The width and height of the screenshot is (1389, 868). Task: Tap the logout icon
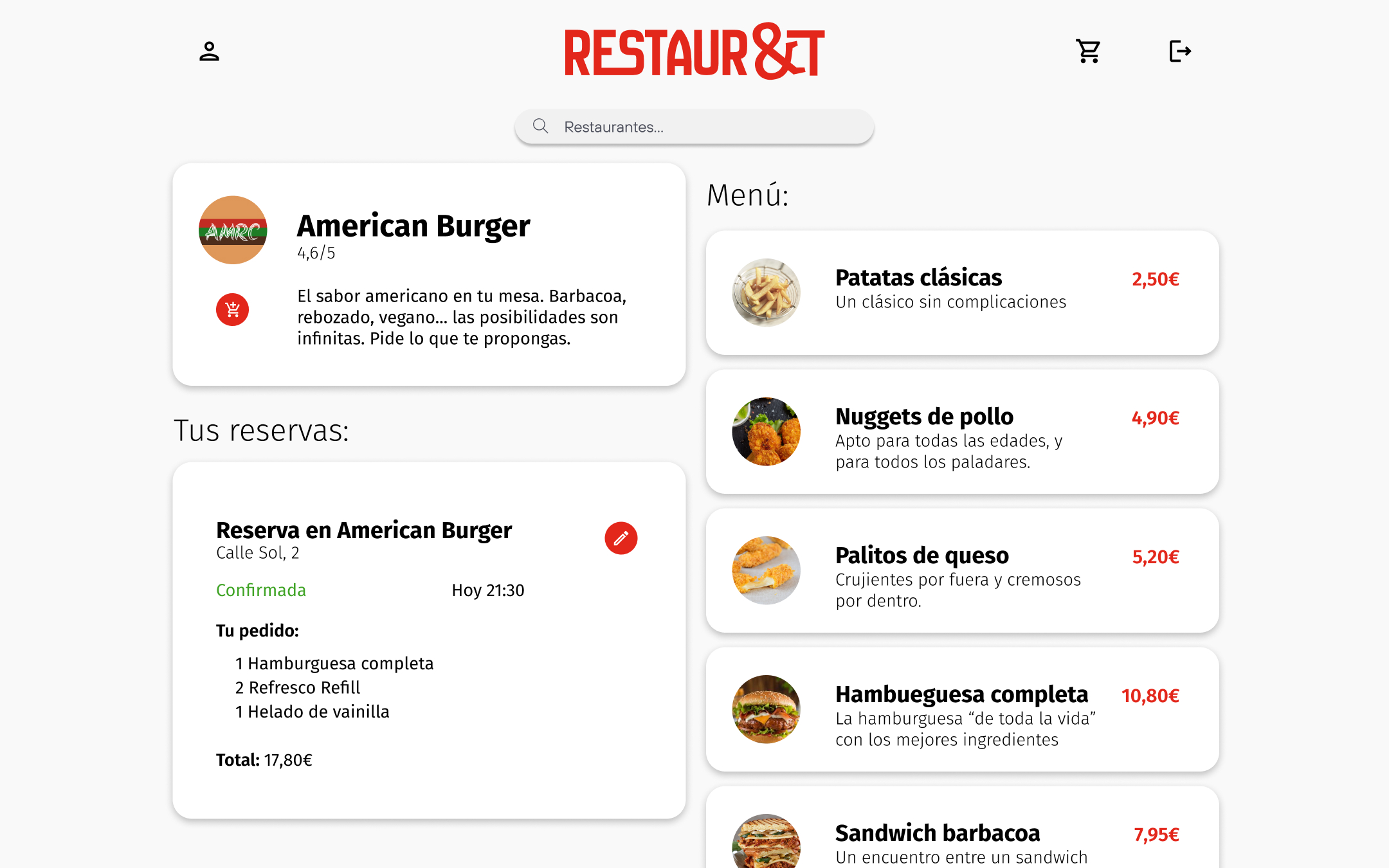coord(1179,51)
